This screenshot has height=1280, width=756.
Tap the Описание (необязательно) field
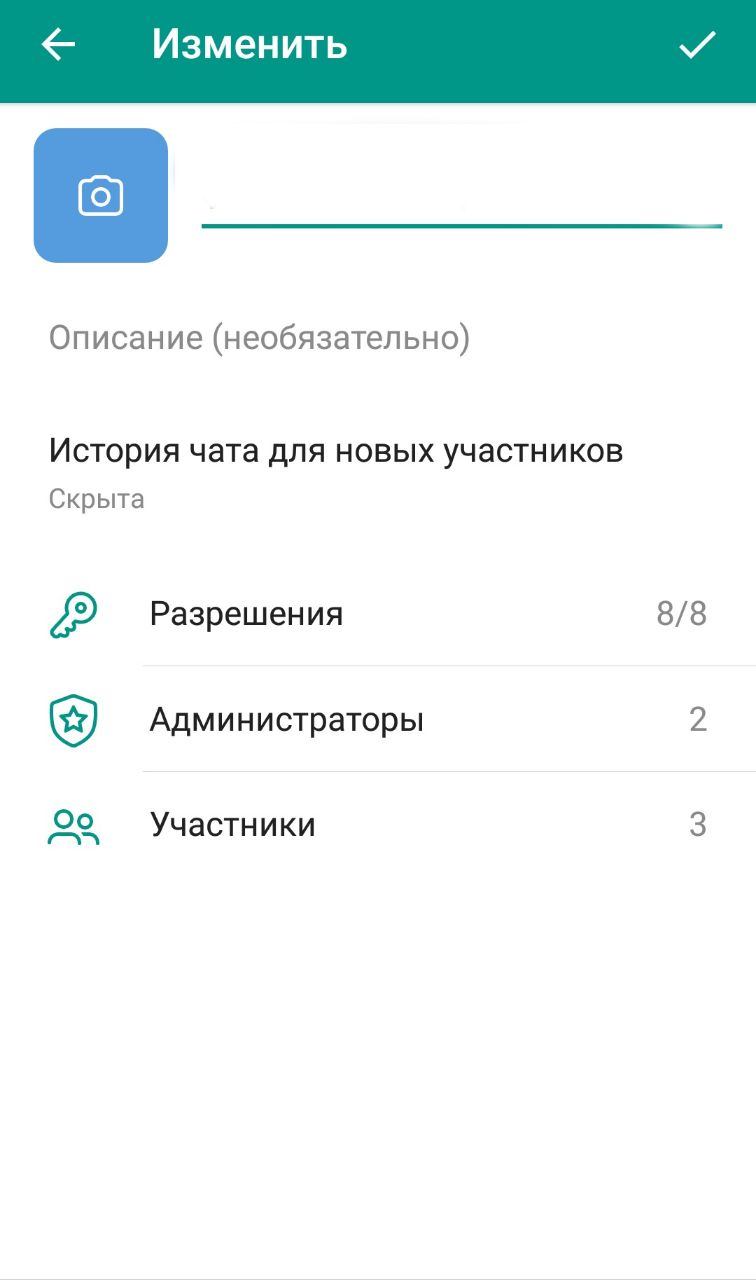(378, 338)
